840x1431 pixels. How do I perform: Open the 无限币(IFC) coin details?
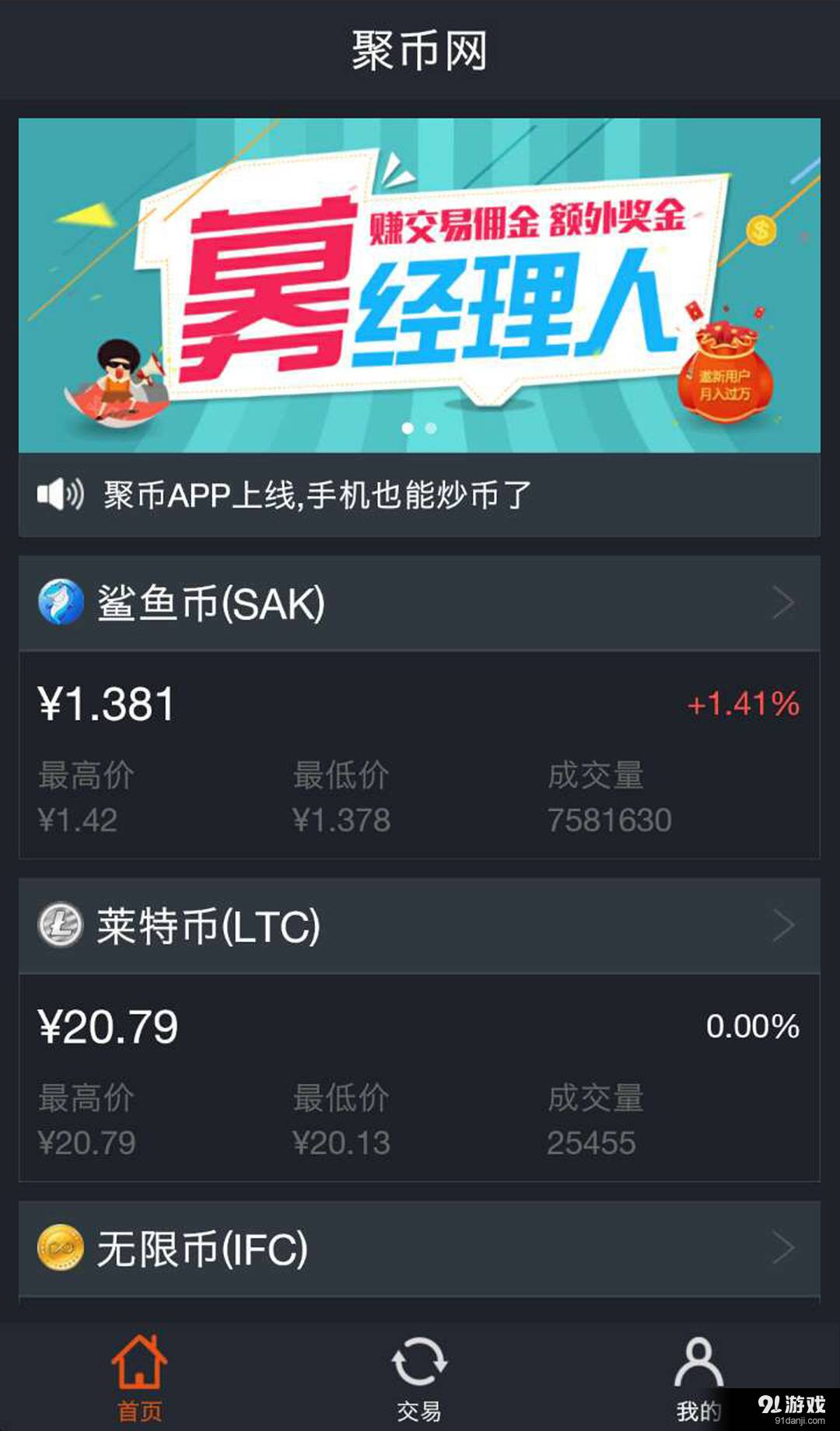[x=418, y=1249]
